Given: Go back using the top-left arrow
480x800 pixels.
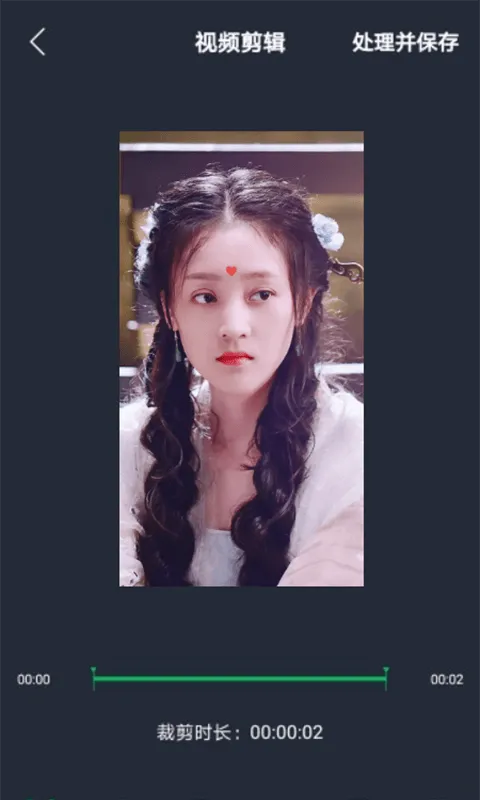Looking at the screenshot, I should (38, 42).
